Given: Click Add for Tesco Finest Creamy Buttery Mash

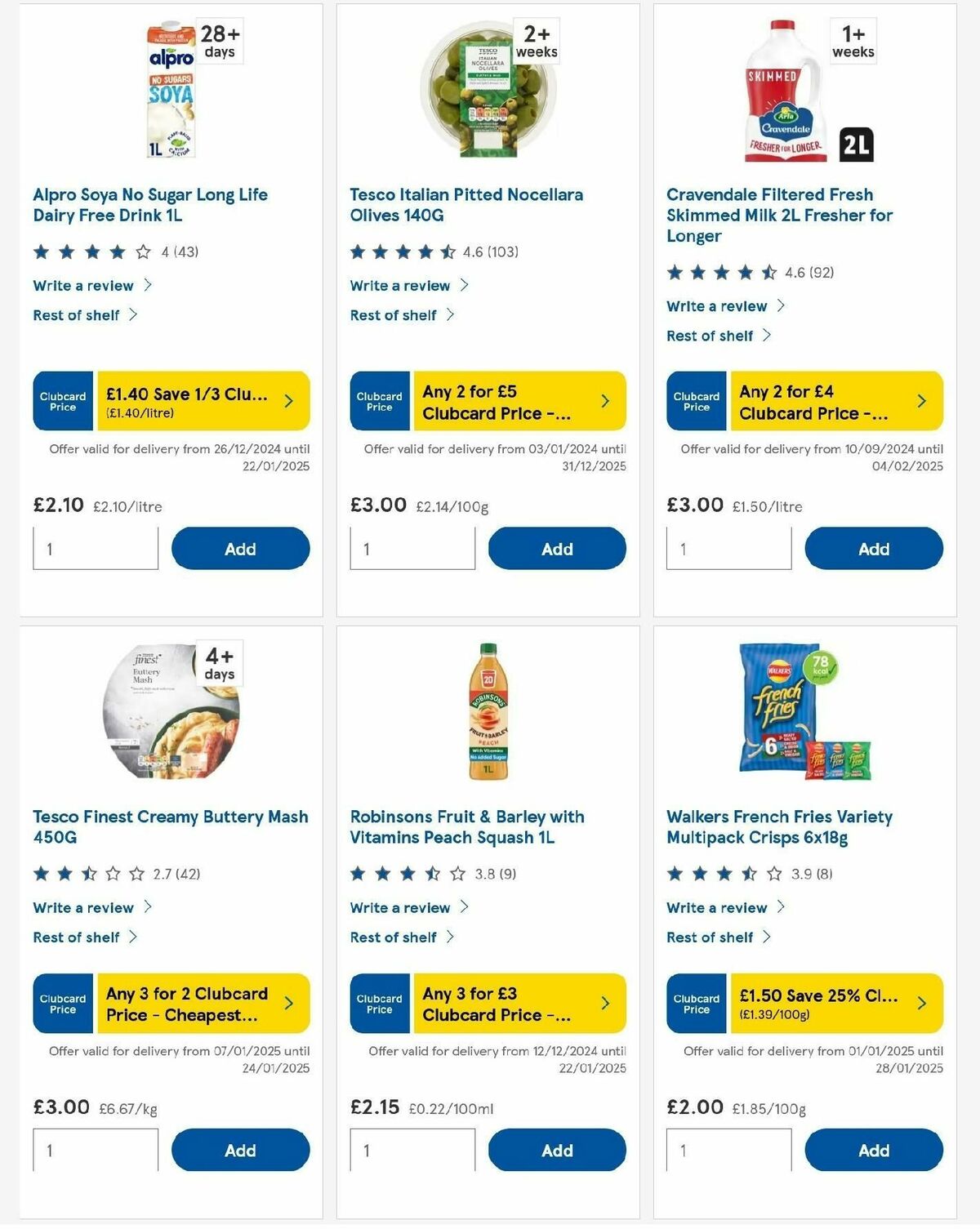Looking at the screenshot, I should pos(239,1150).
